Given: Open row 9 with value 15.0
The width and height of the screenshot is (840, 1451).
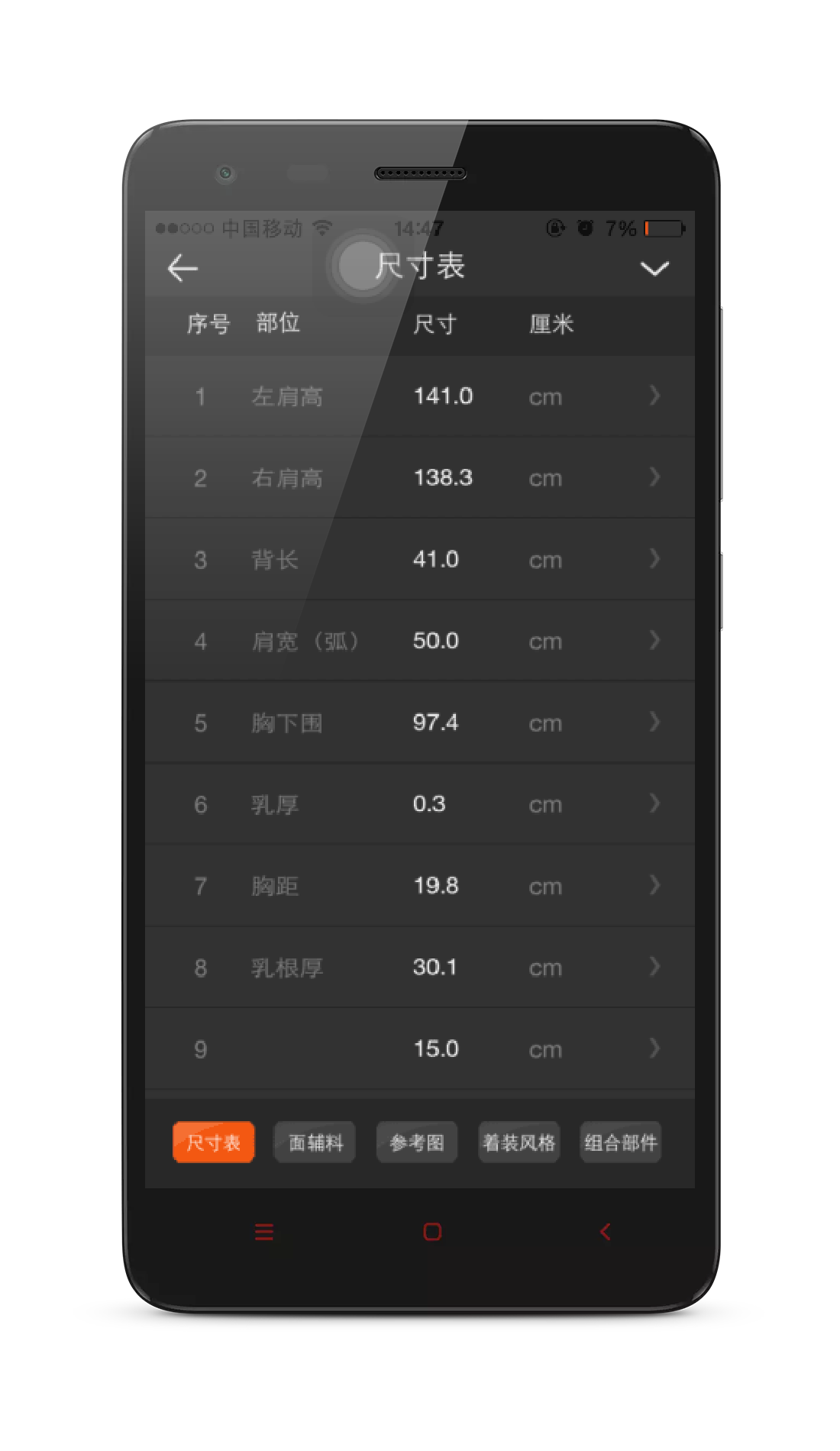Looking at the screenshot, I should [420, 1050].
